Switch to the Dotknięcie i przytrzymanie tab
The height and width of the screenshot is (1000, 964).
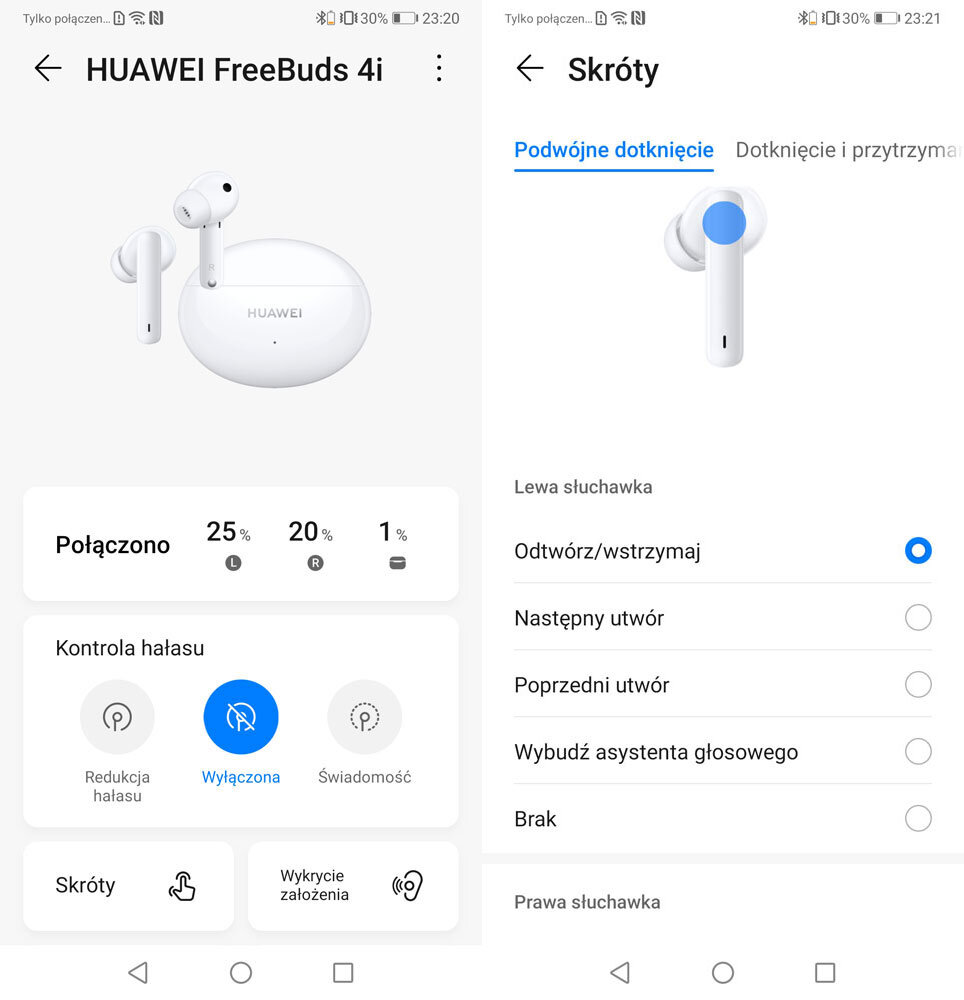(x=848, y=150)
